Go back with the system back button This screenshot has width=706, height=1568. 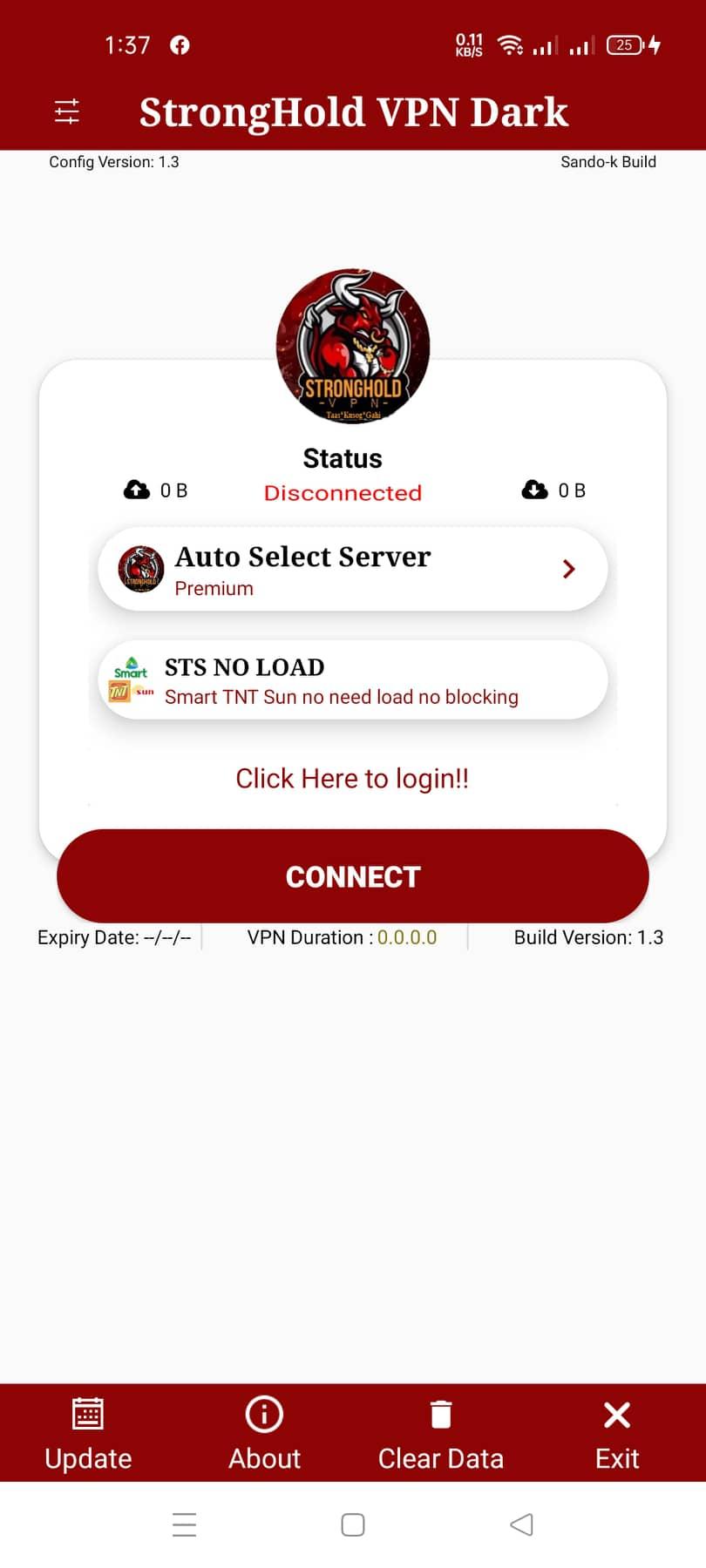tap(521, 1524)
